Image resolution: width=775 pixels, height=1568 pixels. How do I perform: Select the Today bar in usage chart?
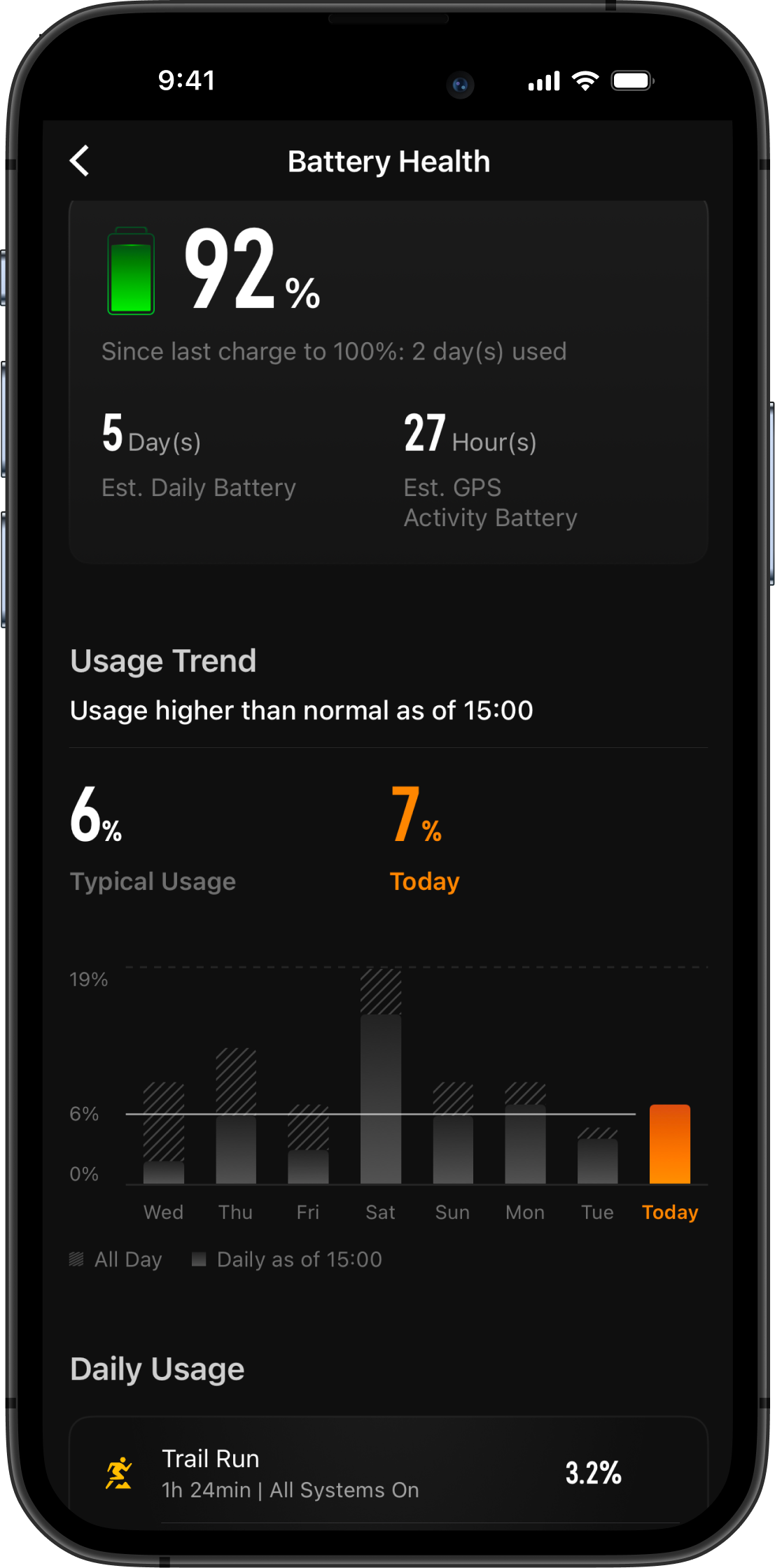coord(670,1144)
